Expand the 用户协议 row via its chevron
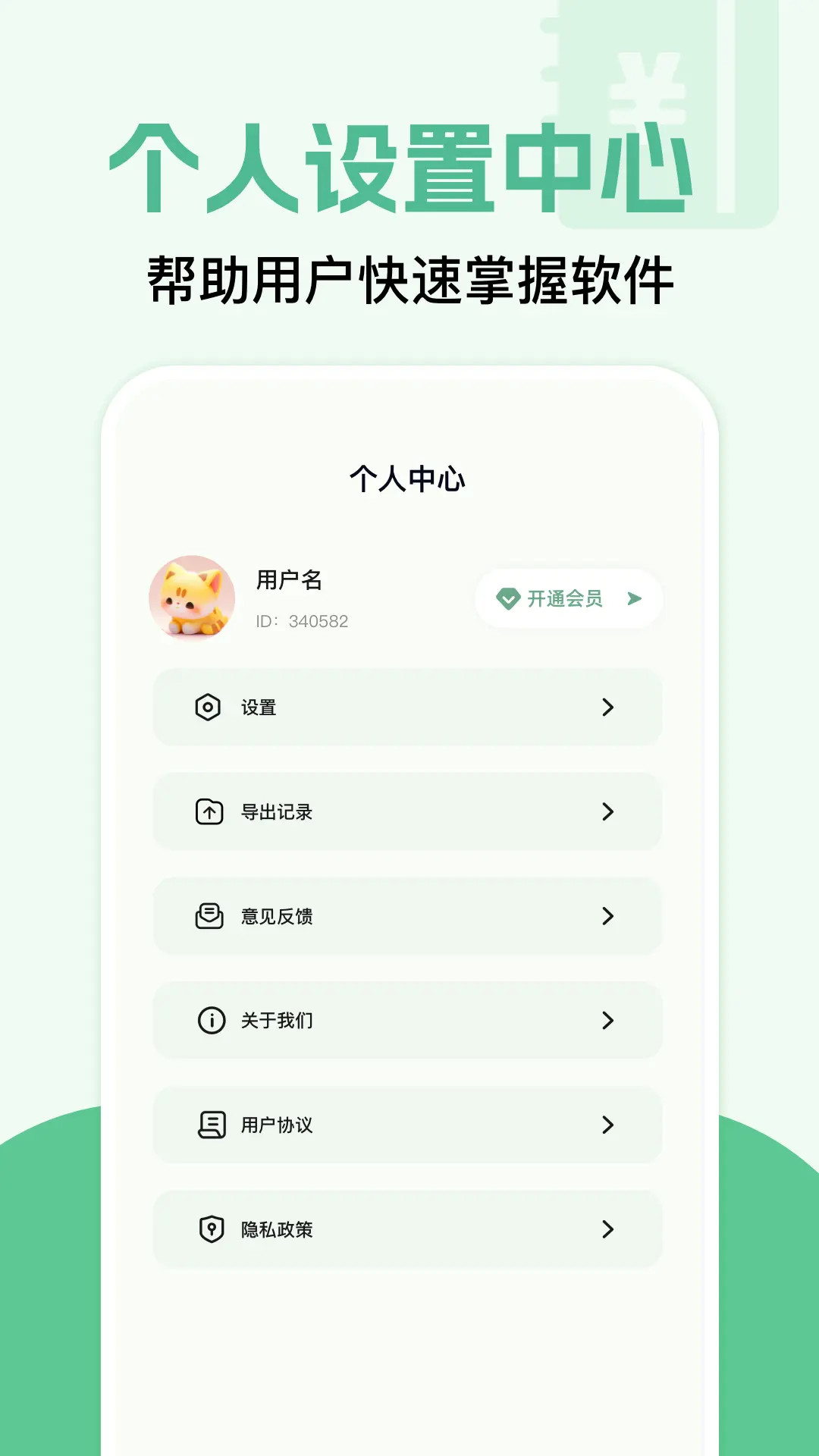The image size is (819, 1456). coord(607,1125)
